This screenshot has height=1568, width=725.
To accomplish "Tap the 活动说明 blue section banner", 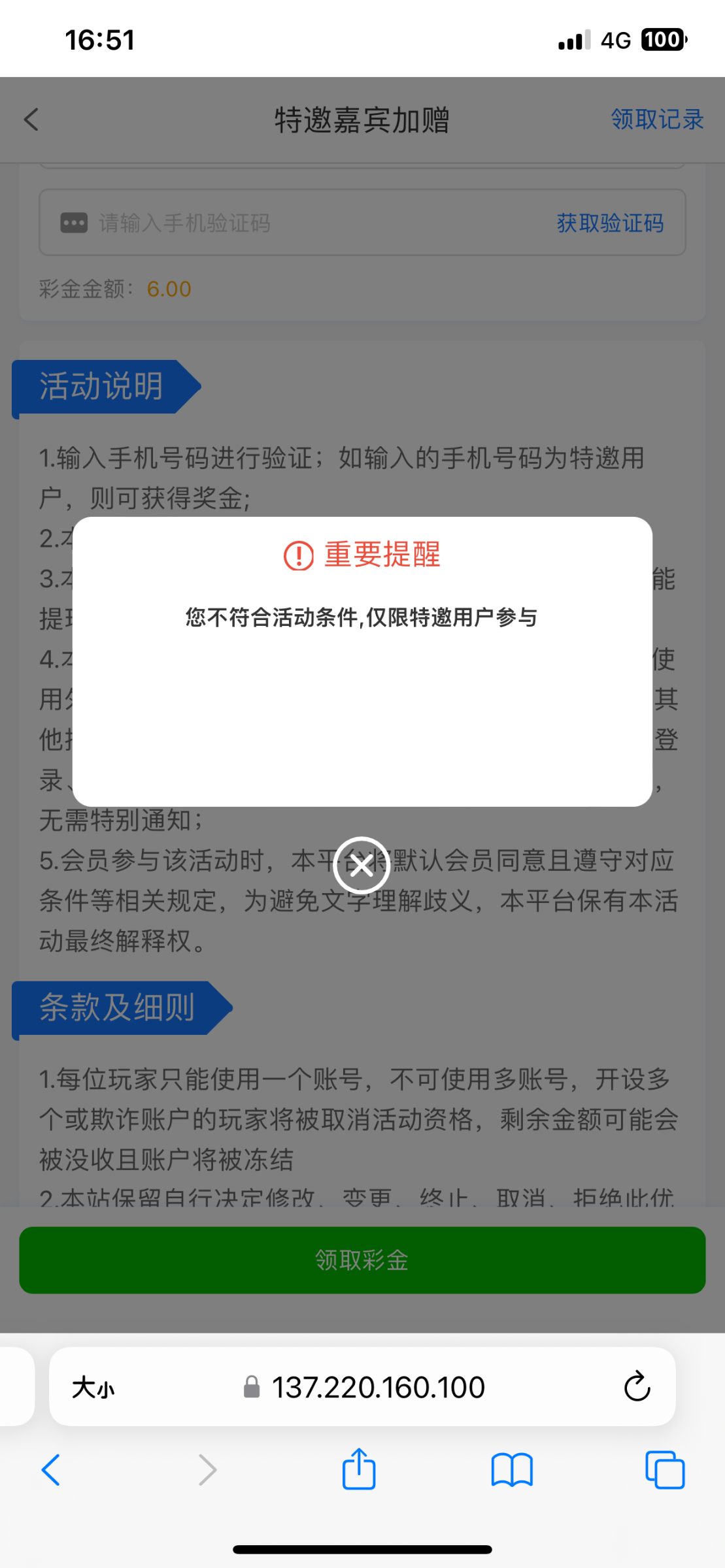I will [x=101, y=387].
